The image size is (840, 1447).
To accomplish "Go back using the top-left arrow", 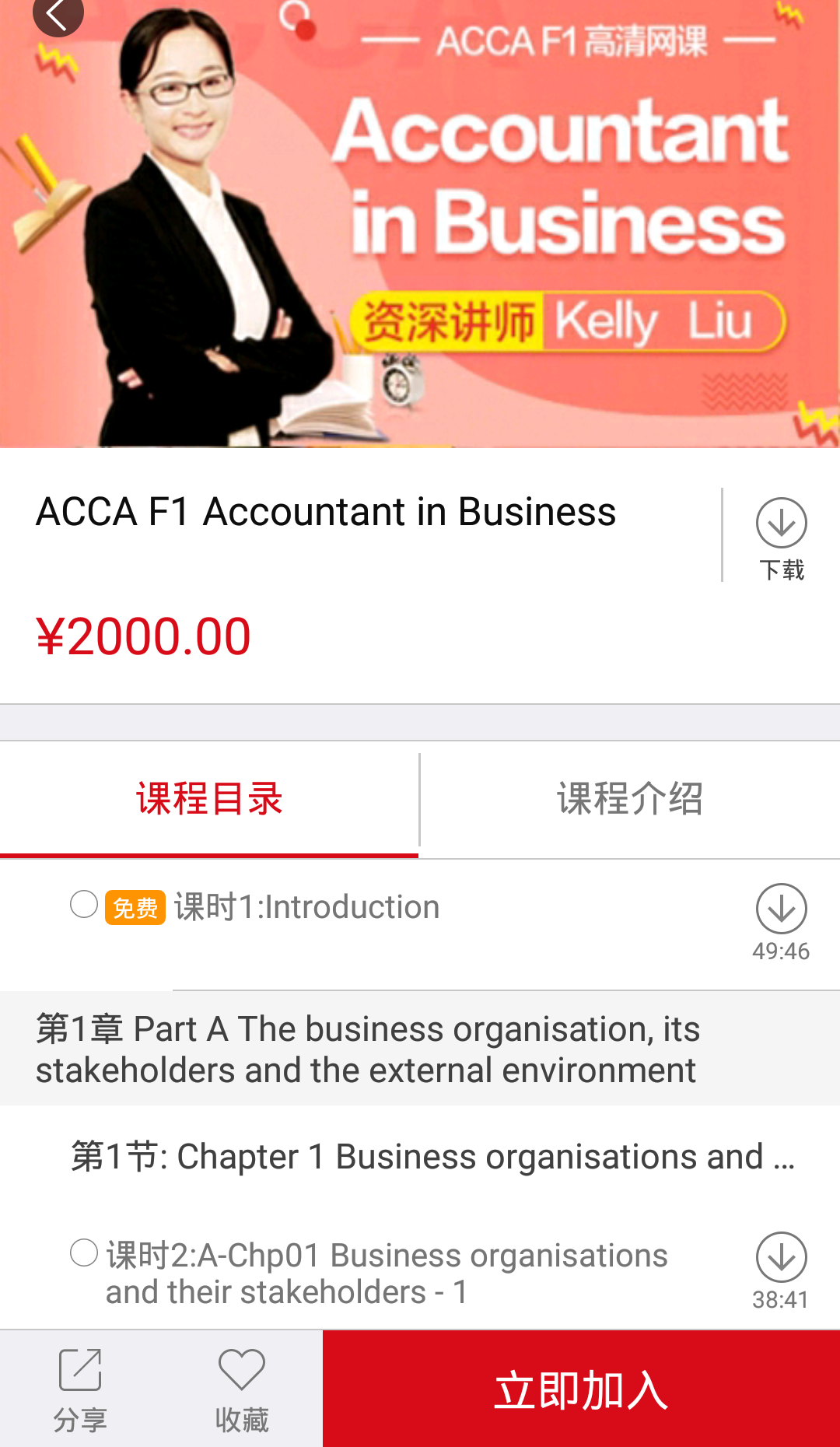I will click(58, 14).
